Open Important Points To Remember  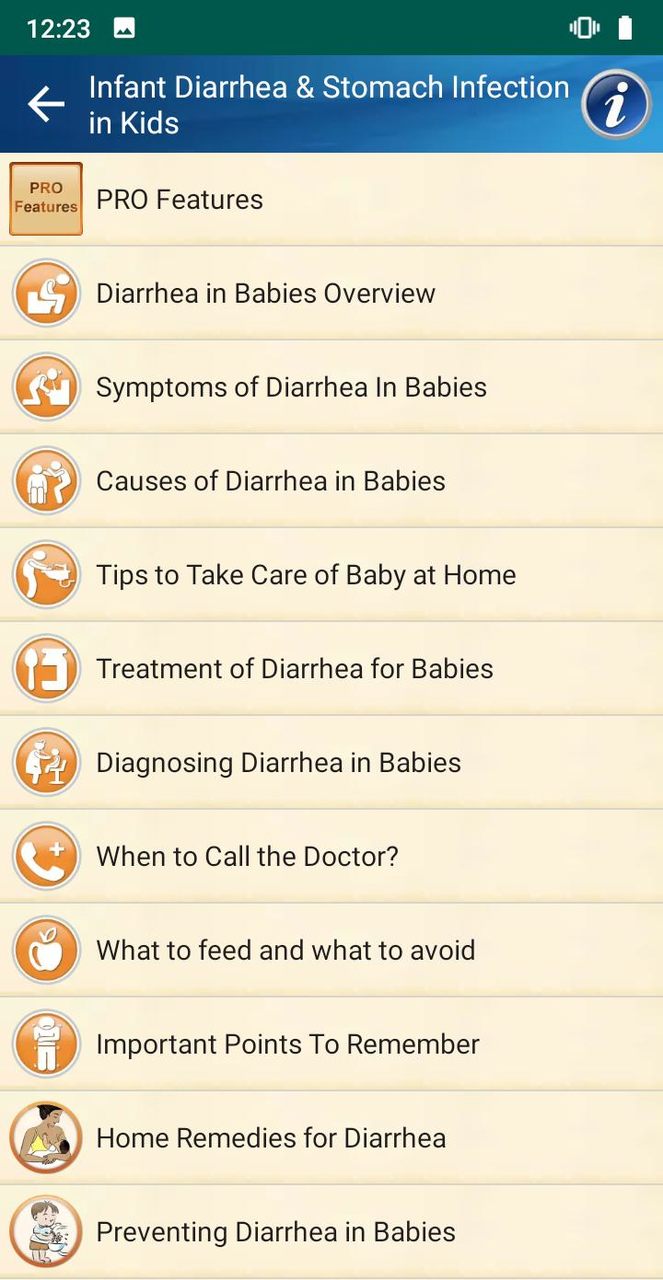331,1045
